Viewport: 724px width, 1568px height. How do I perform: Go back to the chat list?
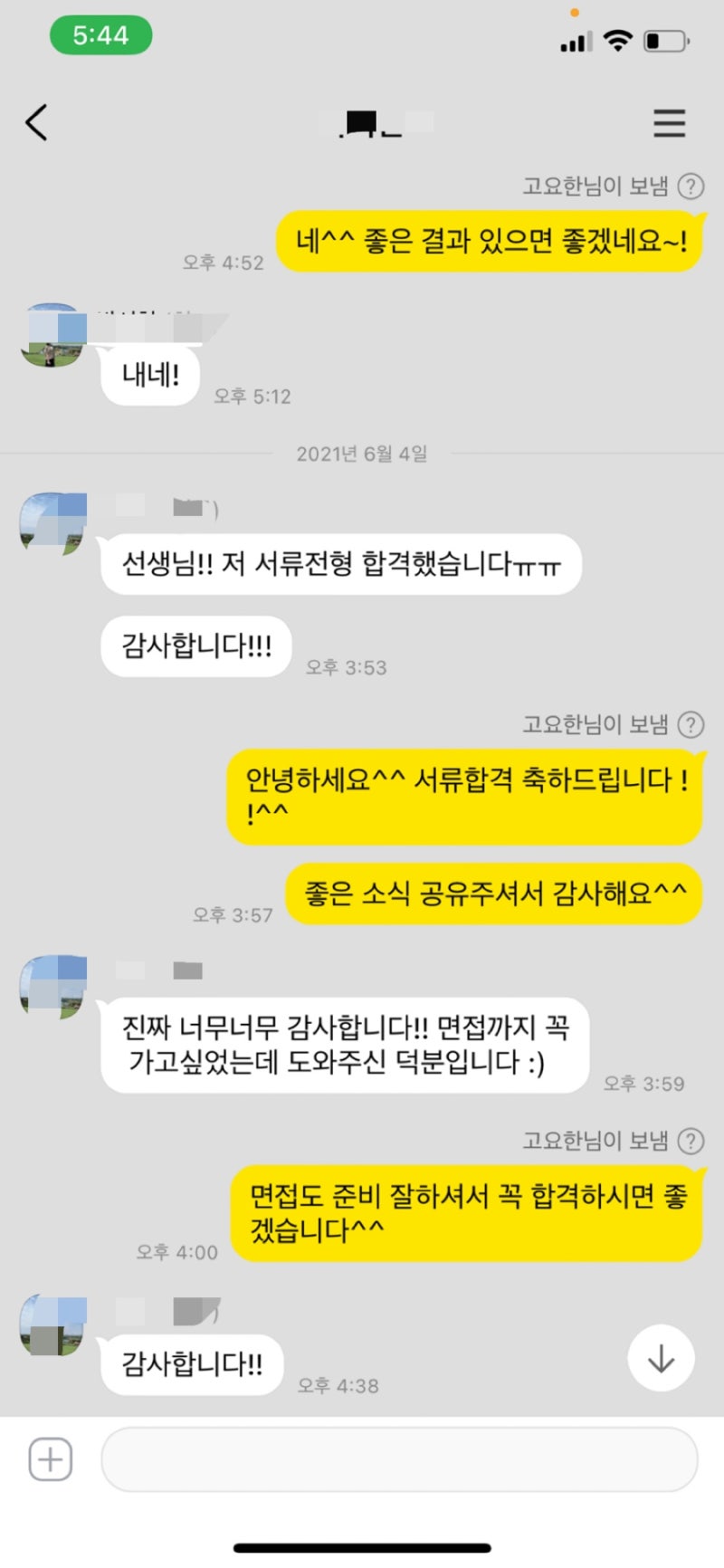click(x=36, y=123)
